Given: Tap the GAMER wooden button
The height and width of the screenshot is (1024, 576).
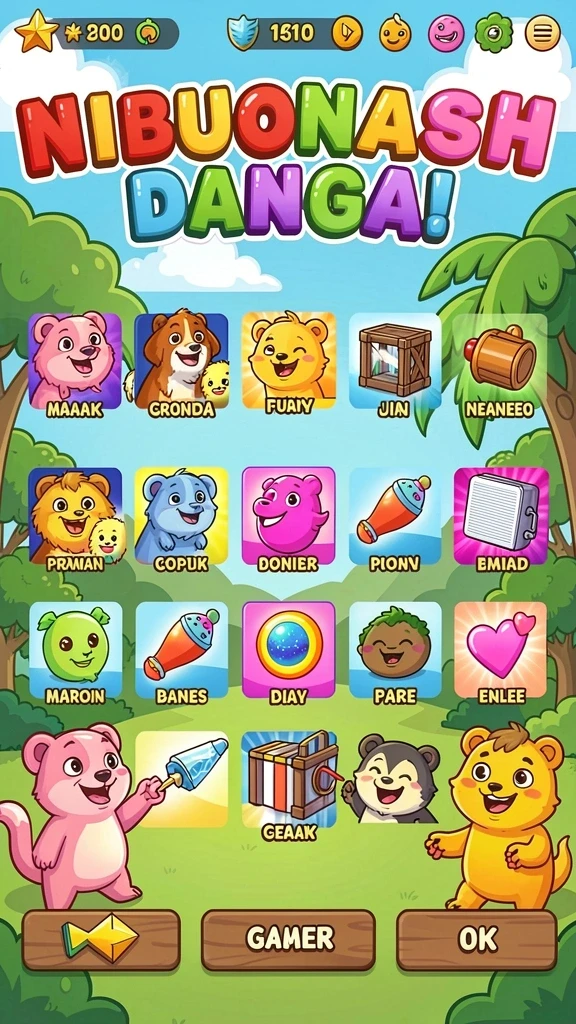Looking at the screenshot, I should tap(288, 939).
